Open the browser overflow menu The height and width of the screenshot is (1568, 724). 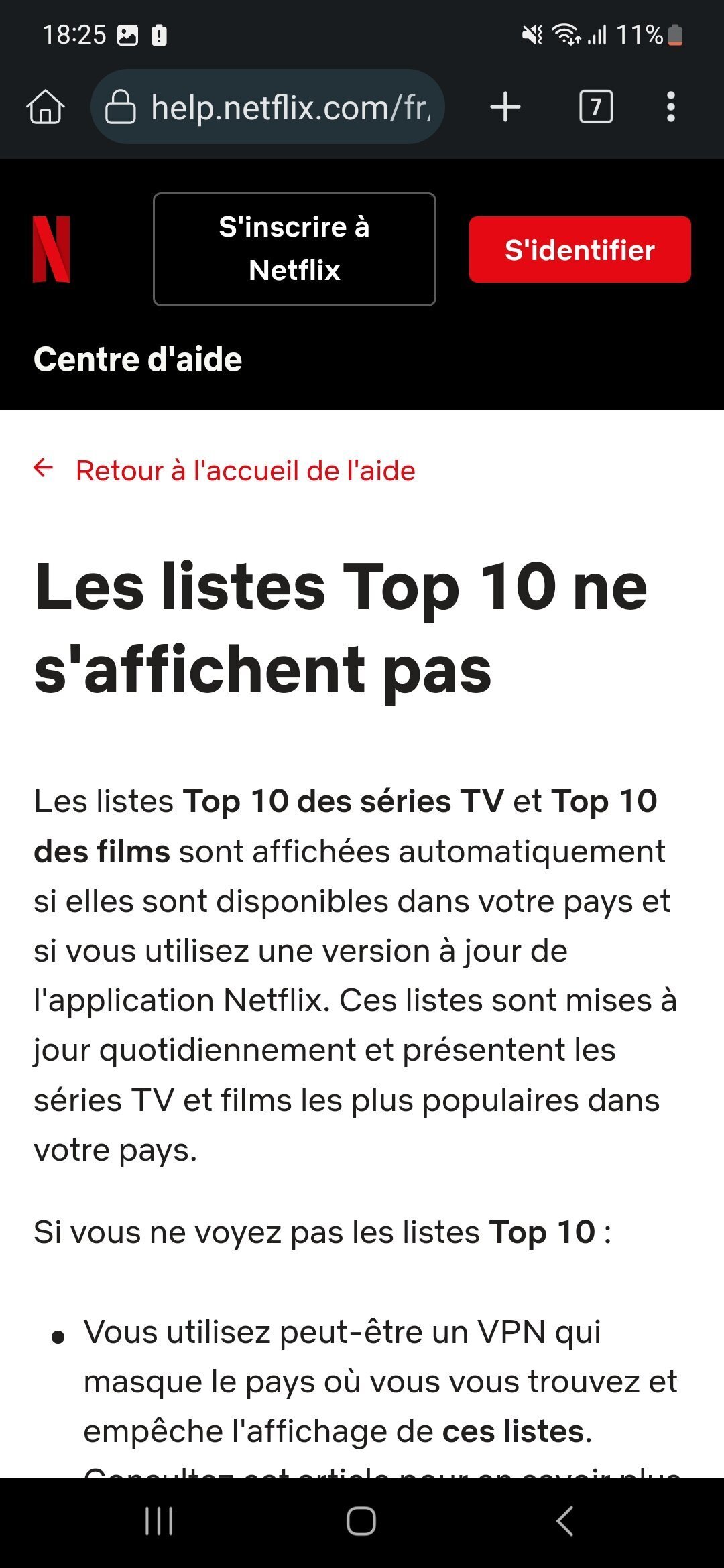(x=670, y=107)
